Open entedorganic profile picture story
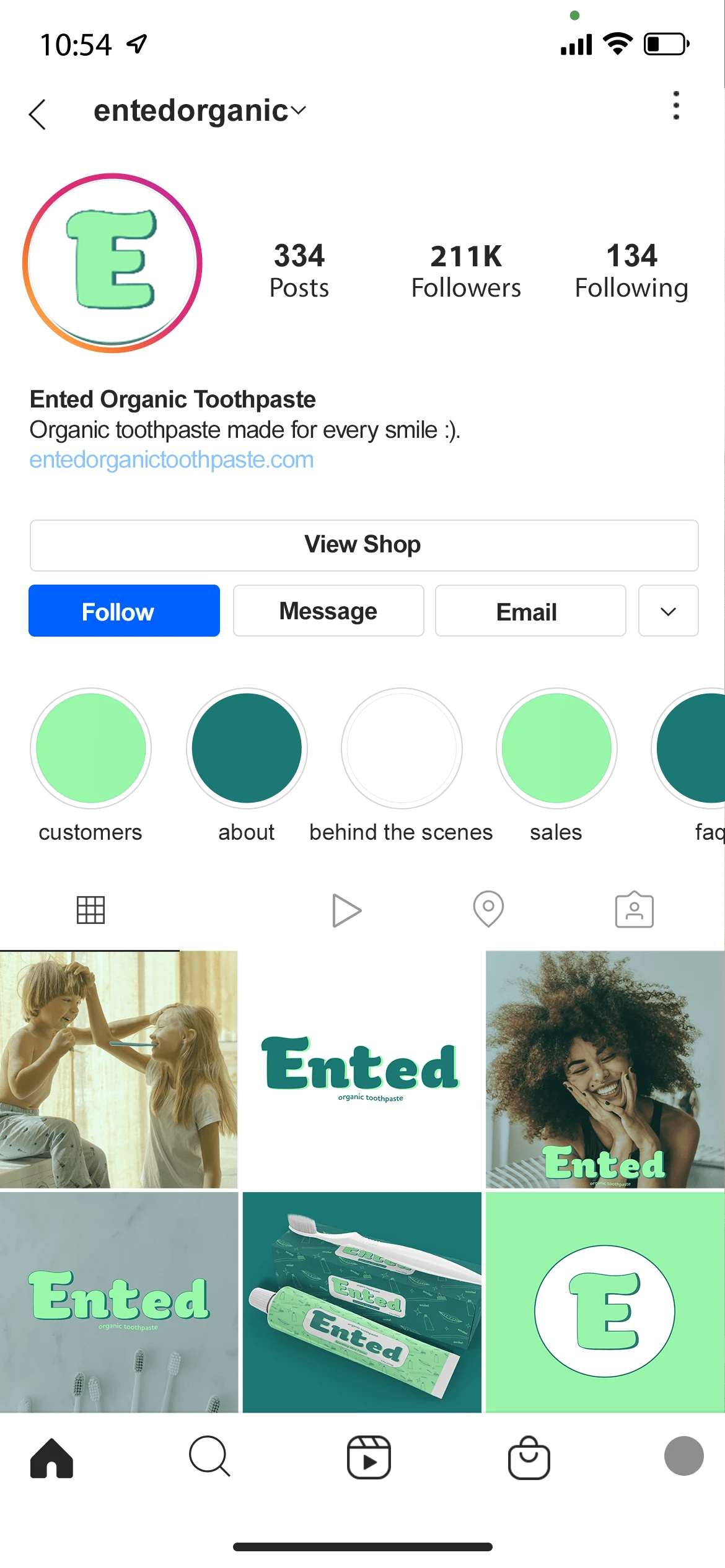The height and width of the screenshot is (1568, 725). click(x=112, y=263)
